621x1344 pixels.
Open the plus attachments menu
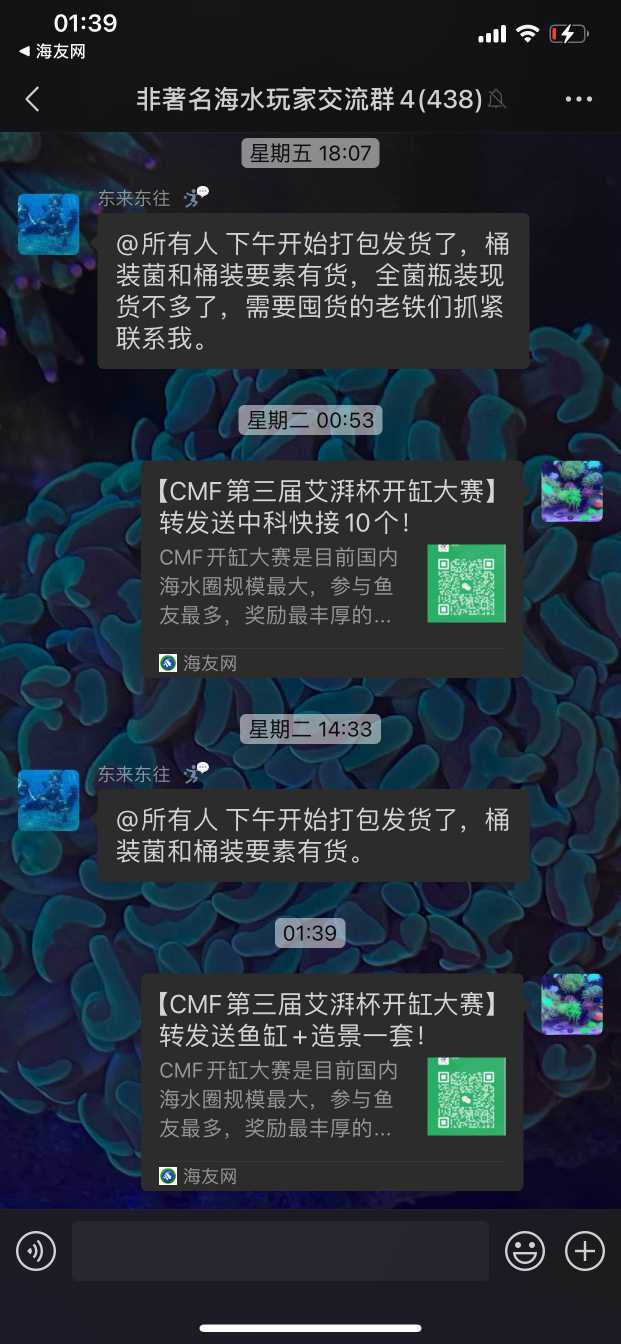click(585, 1251)
